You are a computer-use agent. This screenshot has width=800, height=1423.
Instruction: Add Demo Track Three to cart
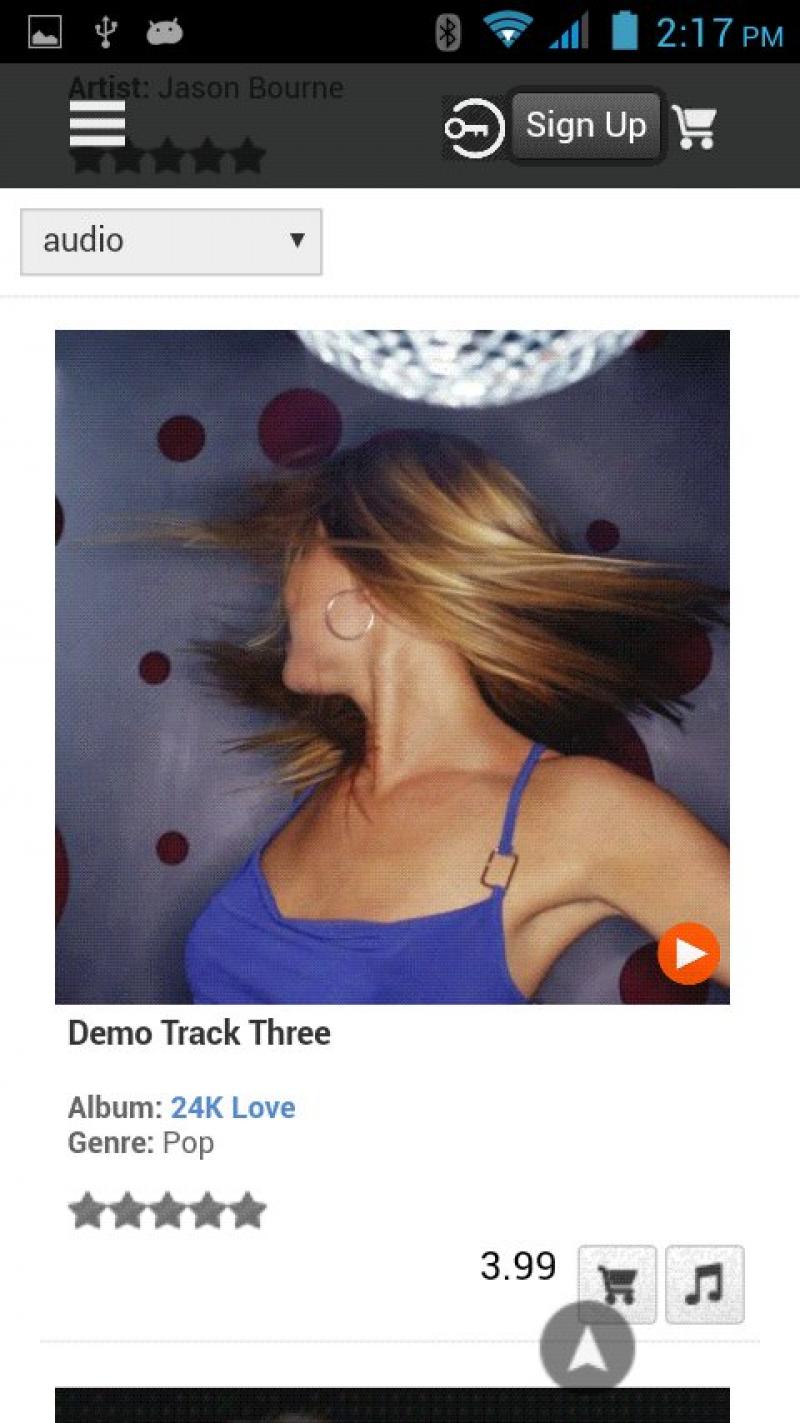pos(617,1284)
